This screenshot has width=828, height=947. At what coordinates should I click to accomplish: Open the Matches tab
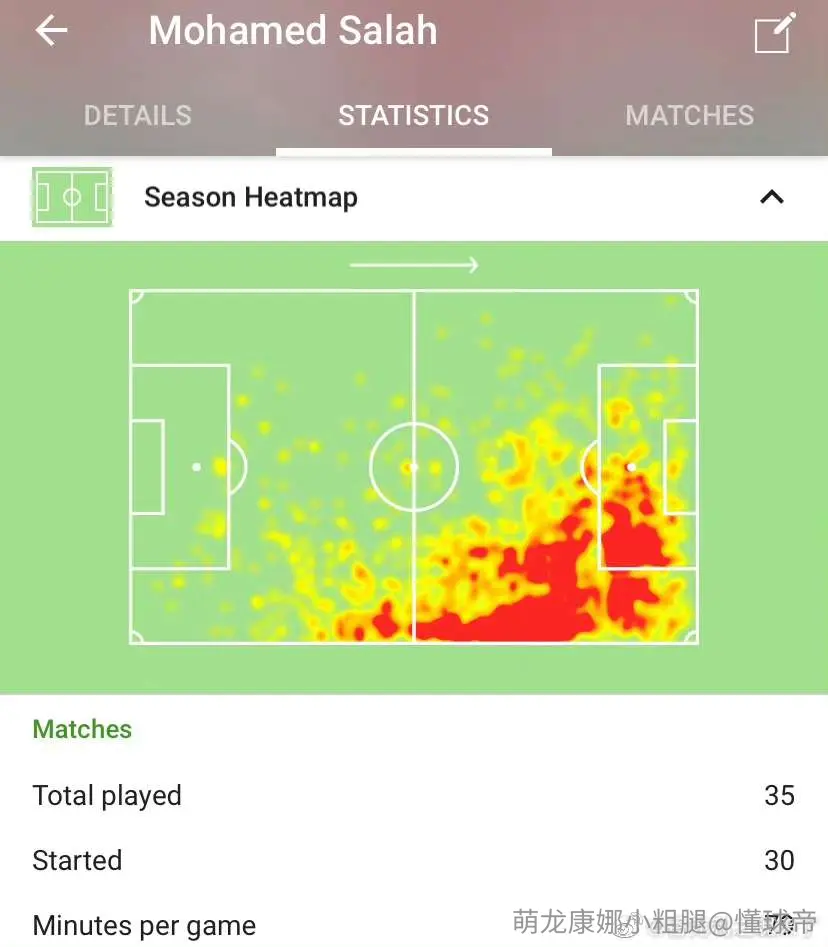(x=690, y=115)
